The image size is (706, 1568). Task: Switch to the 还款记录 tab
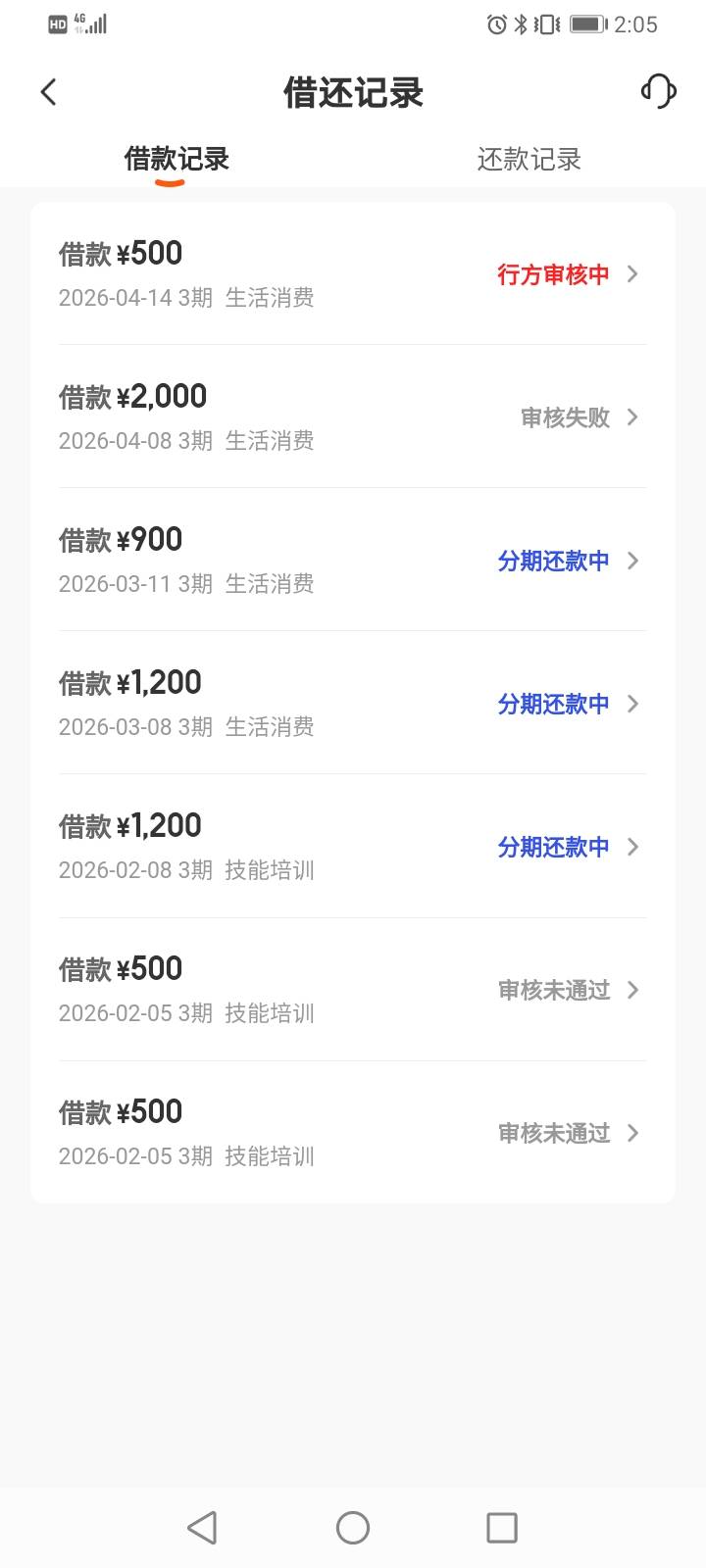point(529,159)
